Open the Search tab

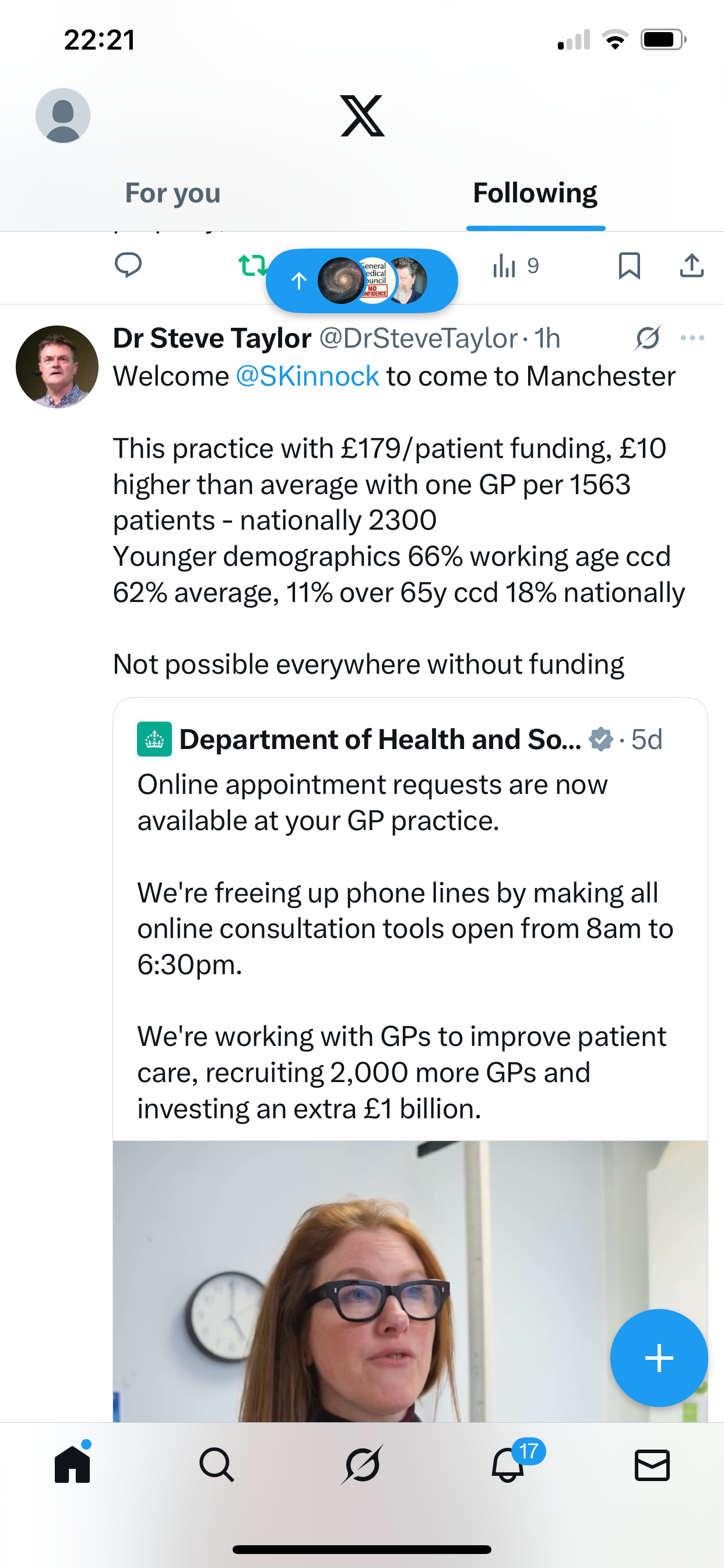click(217, 1465)
